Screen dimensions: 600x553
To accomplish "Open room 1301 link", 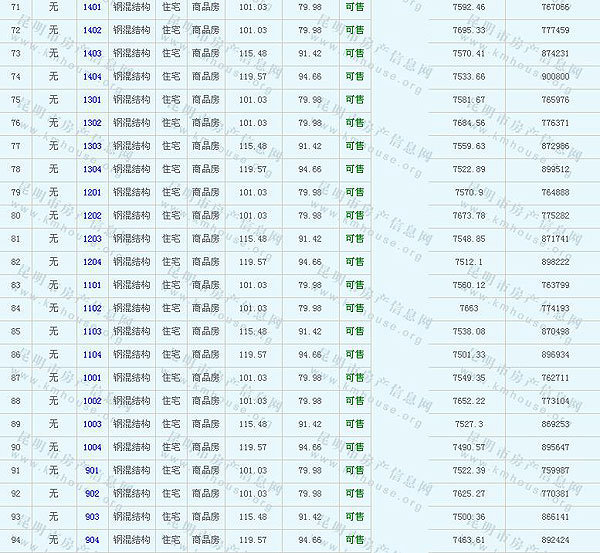I will 92,99.
